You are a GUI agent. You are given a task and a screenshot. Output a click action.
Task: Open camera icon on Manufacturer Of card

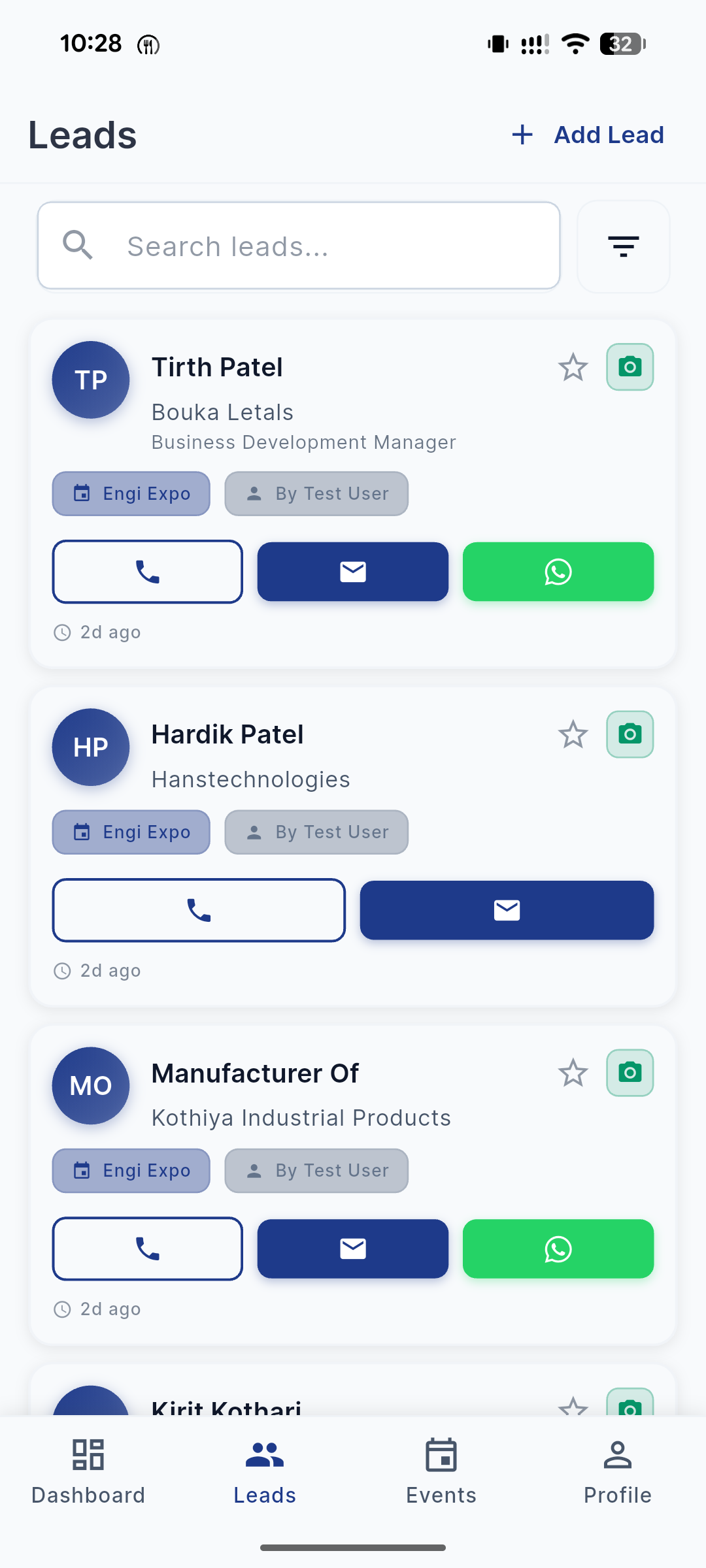click(630, 1073)
